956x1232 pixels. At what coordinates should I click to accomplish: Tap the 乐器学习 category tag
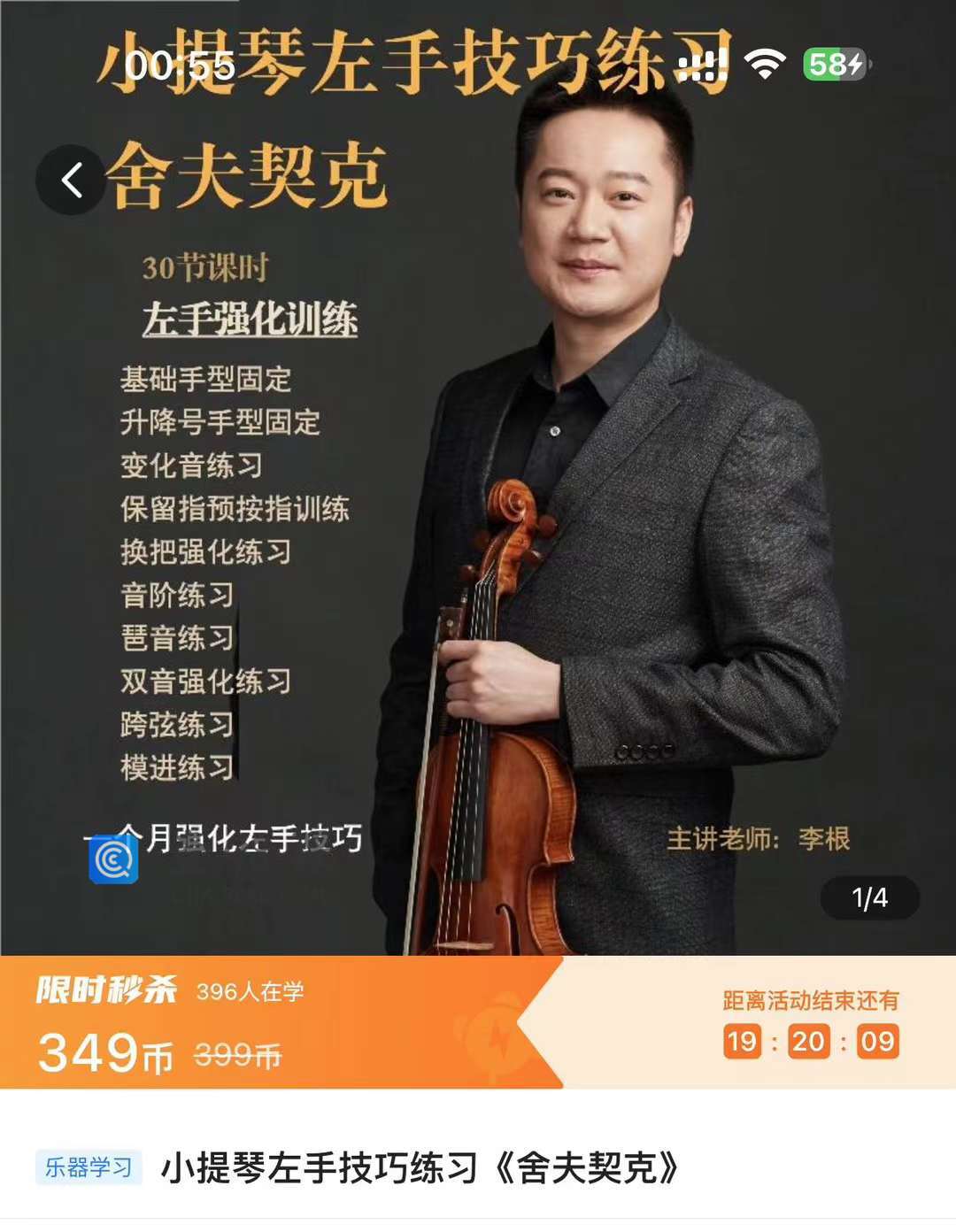click(x=89, y=1167)
